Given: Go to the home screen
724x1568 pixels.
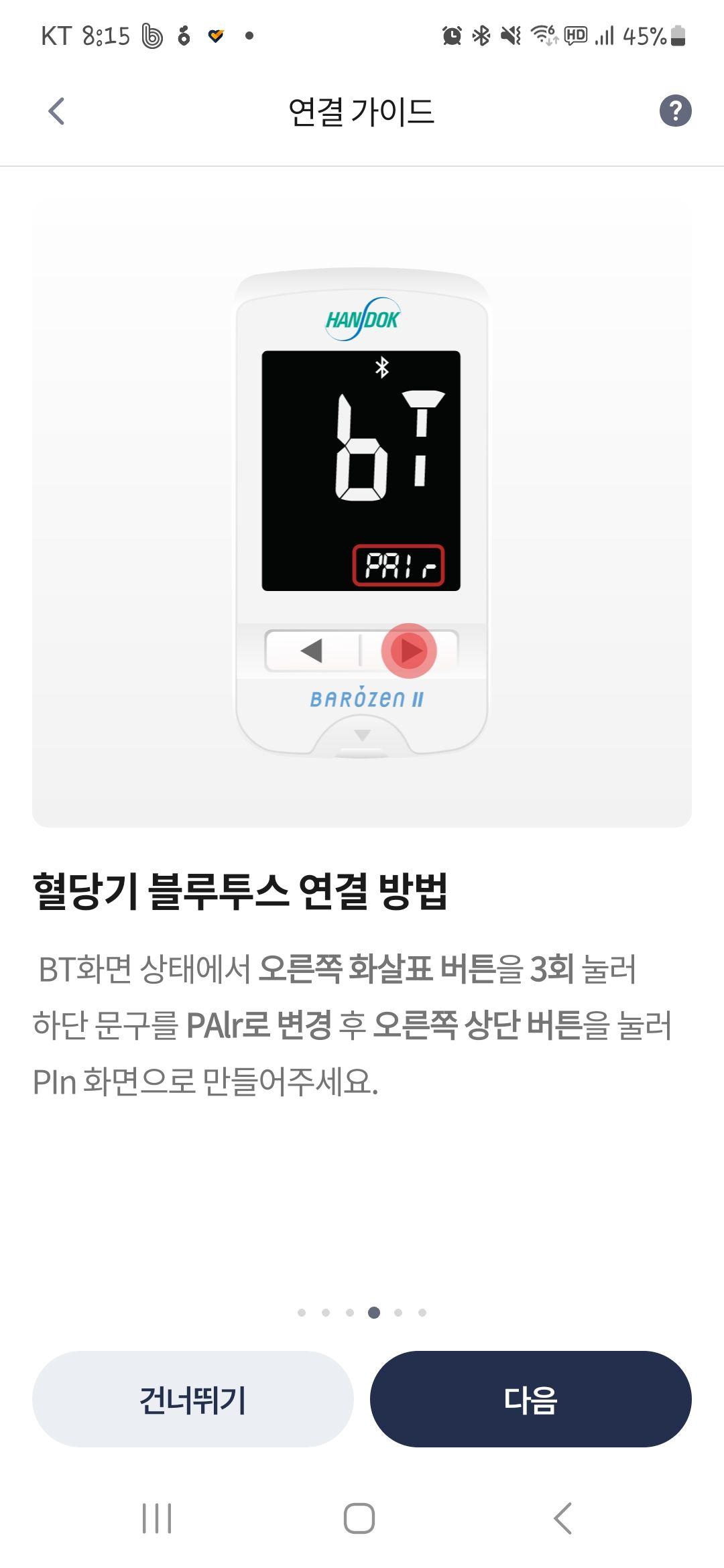Looking at the screenshot, I should click(359, 1518).
